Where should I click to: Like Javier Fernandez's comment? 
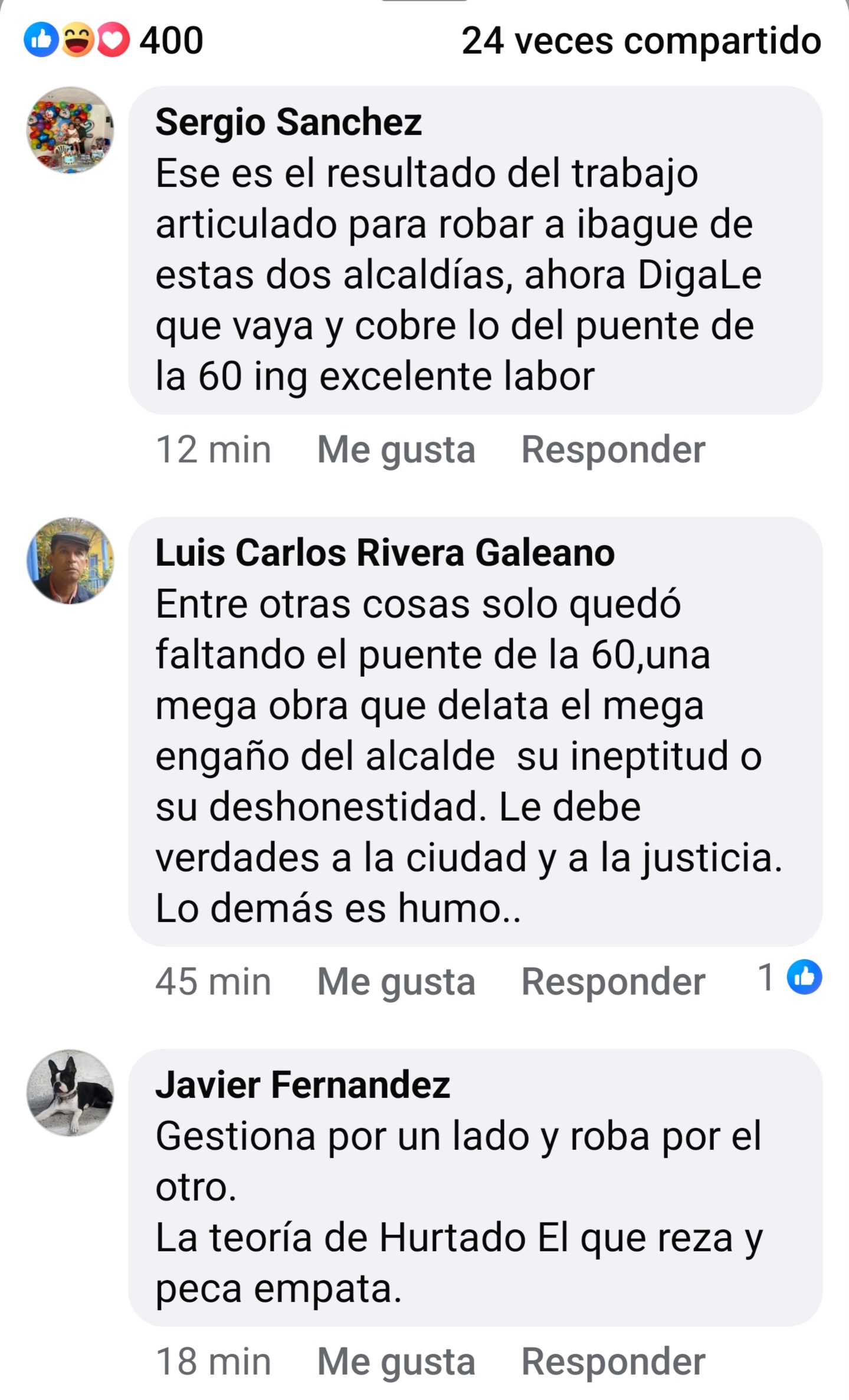[x=396, y=1362]
